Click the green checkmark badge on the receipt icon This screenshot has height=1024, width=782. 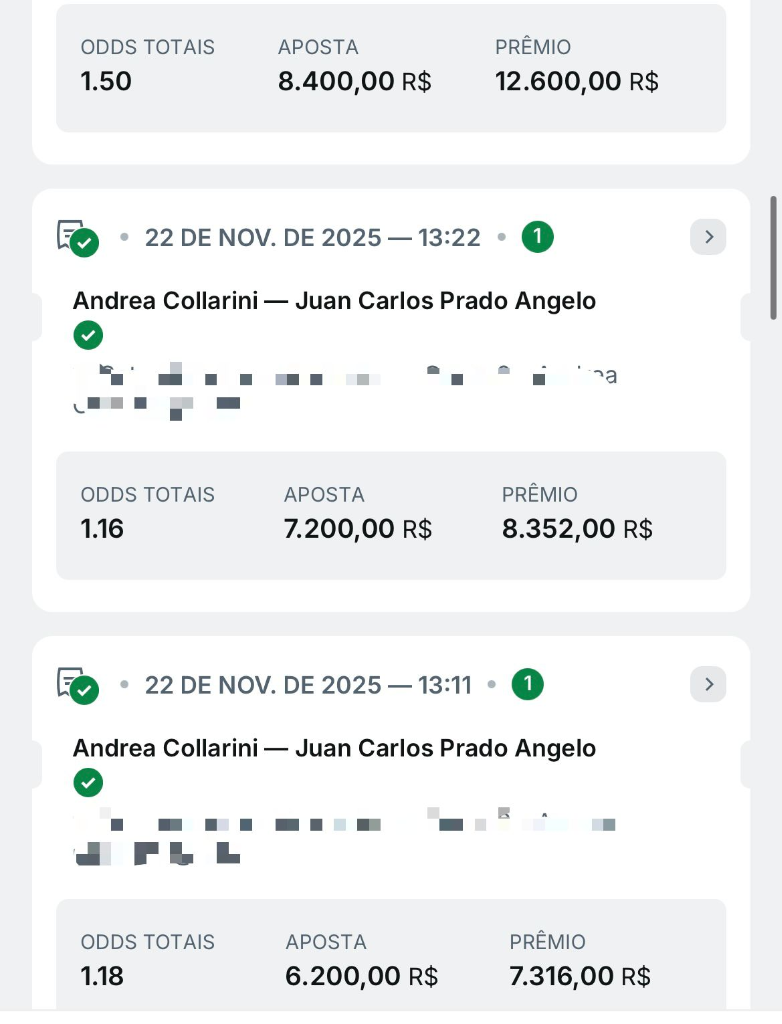[85, 243]
